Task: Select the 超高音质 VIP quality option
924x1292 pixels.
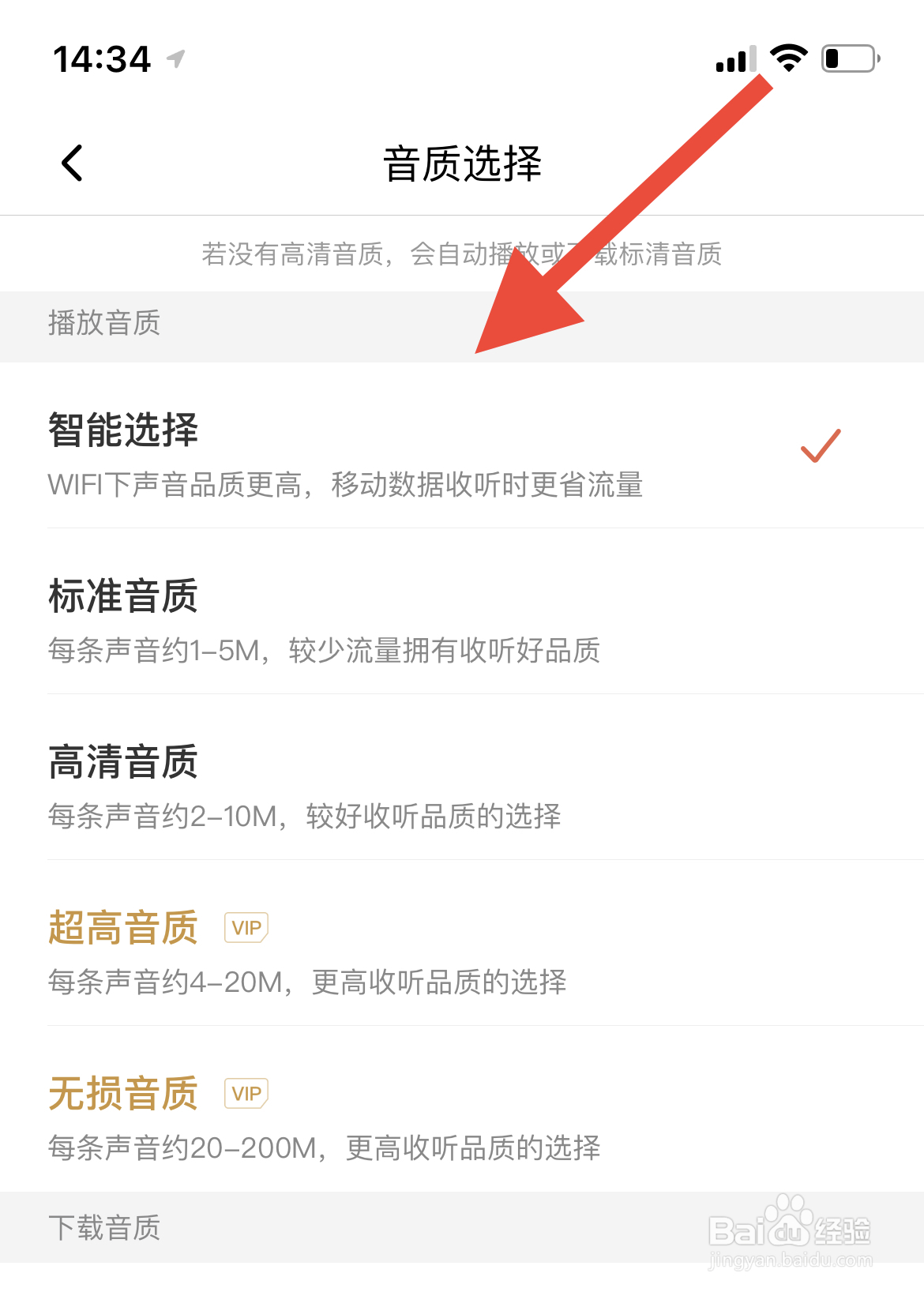Action: (122, 928)
